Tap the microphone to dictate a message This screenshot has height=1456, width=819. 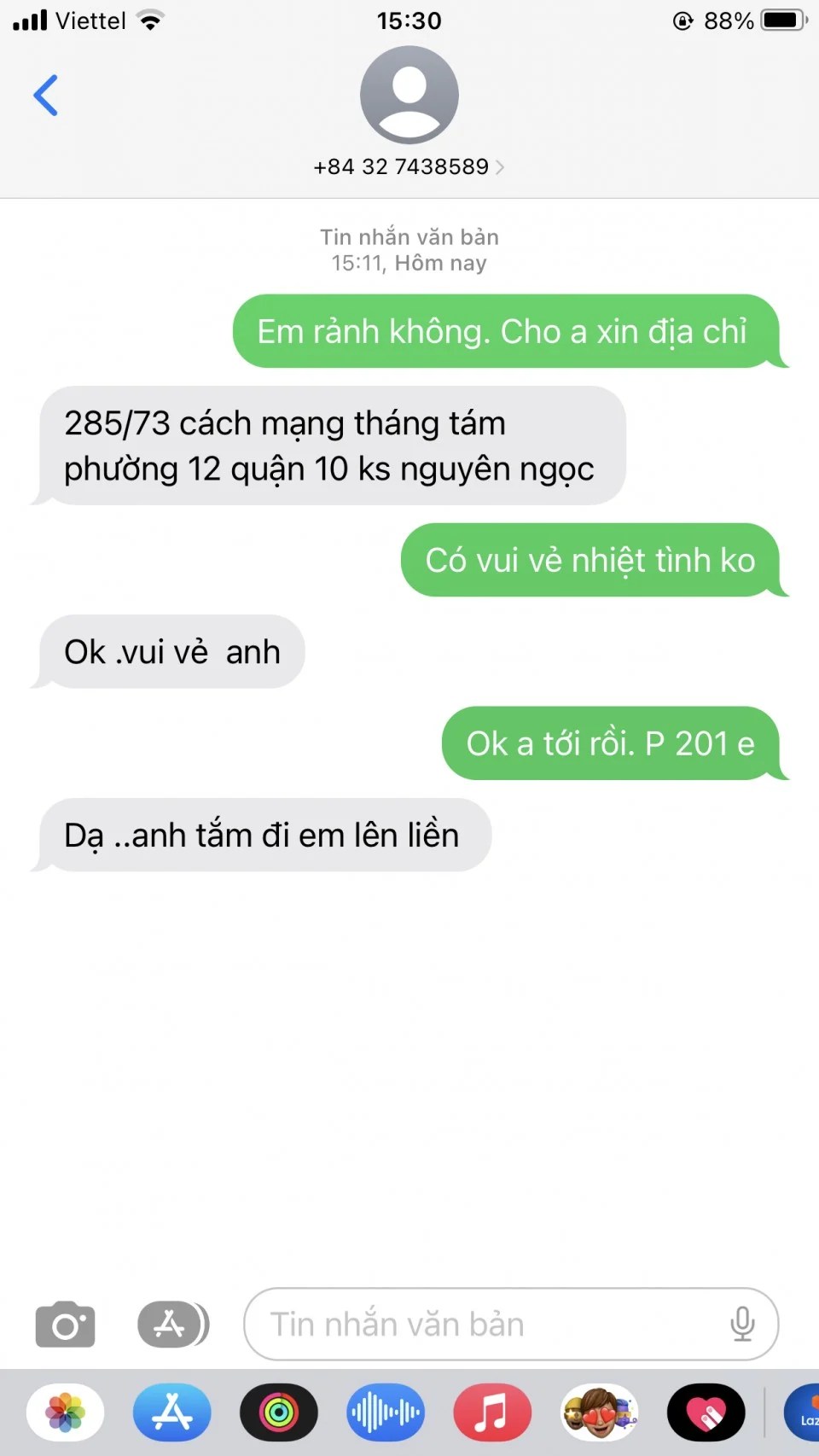click(742, 1325)
